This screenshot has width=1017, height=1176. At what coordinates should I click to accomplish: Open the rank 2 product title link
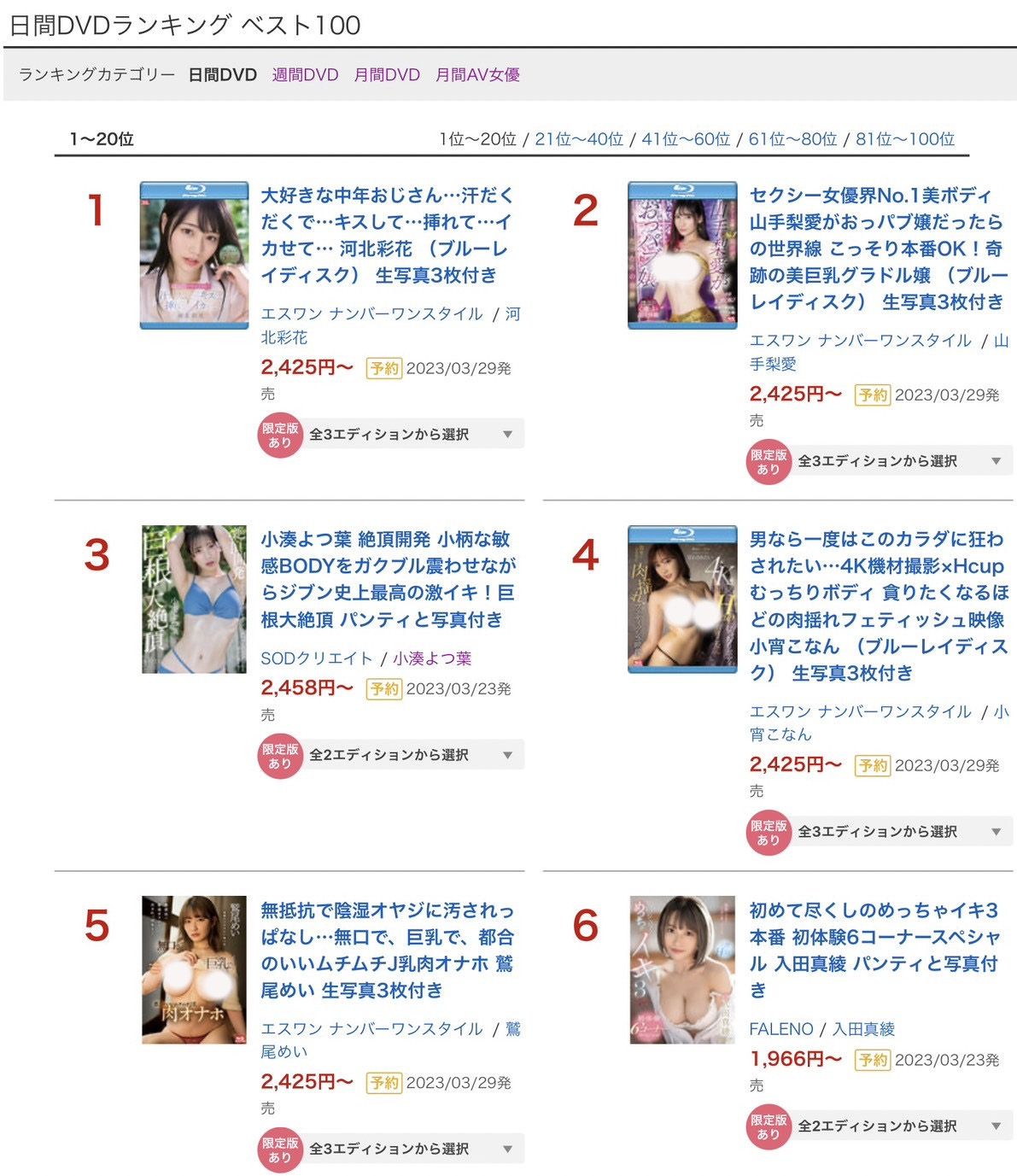878,249
